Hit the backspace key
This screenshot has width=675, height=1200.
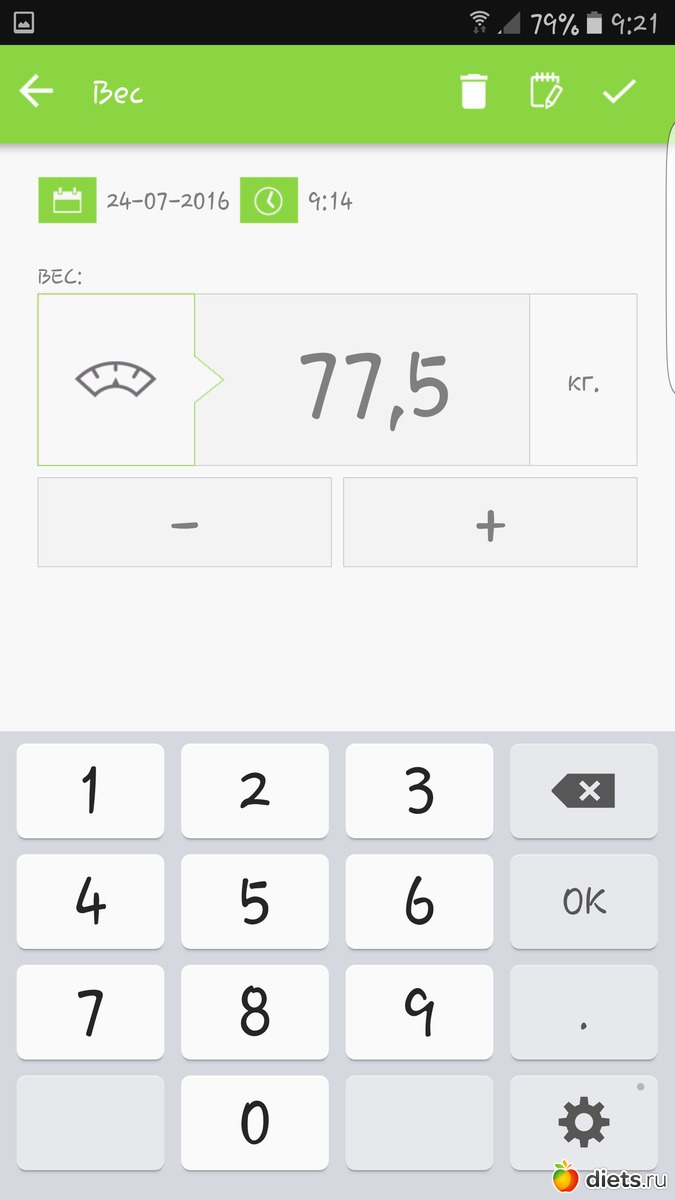point(584,791)
